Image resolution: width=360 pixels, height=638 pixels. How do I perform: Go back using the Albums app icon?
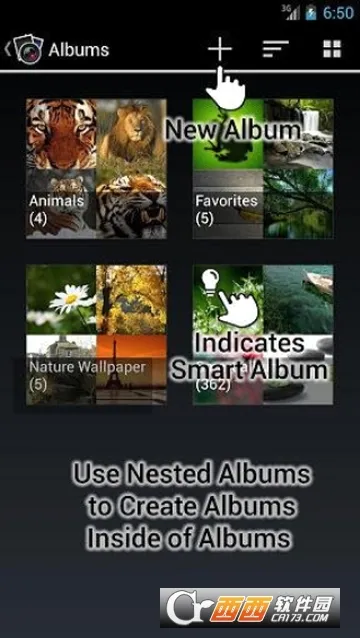[x=24, y=49]
